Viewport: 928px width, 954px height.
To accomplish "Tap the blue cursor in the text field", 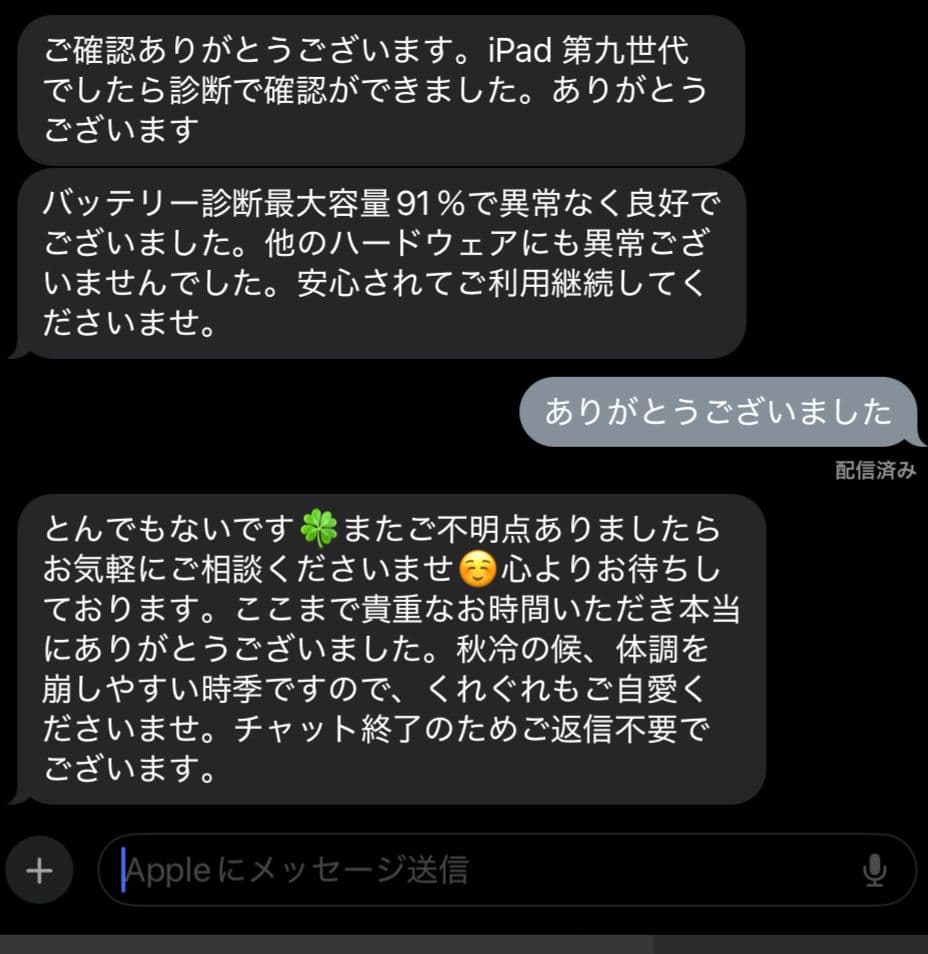I will point(123,869).
